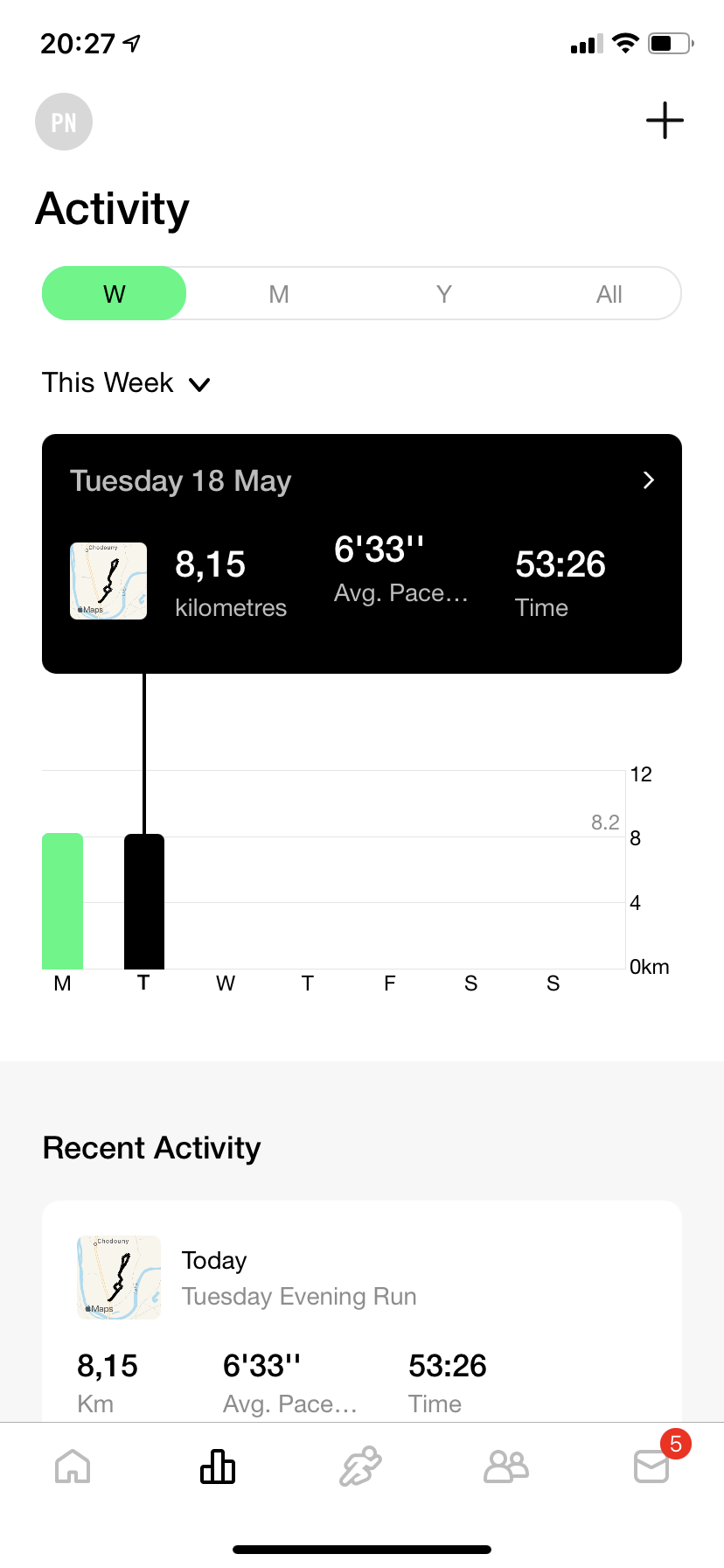Select Tuesday's black bar in the chart

(x=144, y=901)
